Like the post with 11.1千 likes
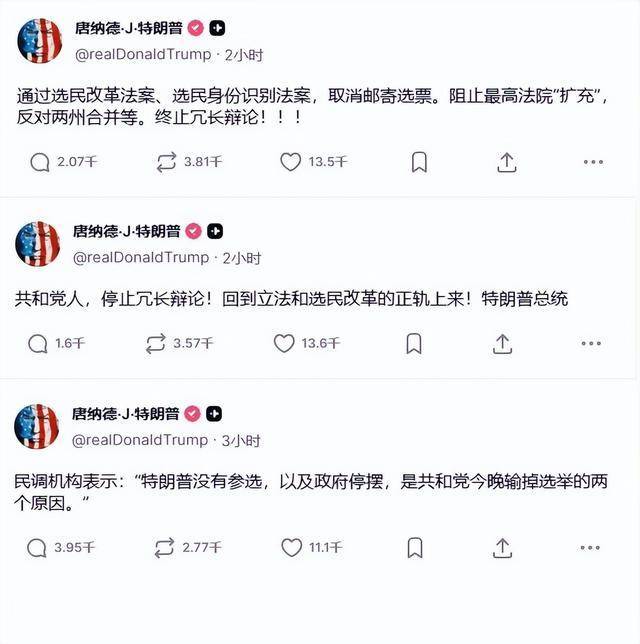This screenshot has width=640, height=644. click(x=292, y=547)
